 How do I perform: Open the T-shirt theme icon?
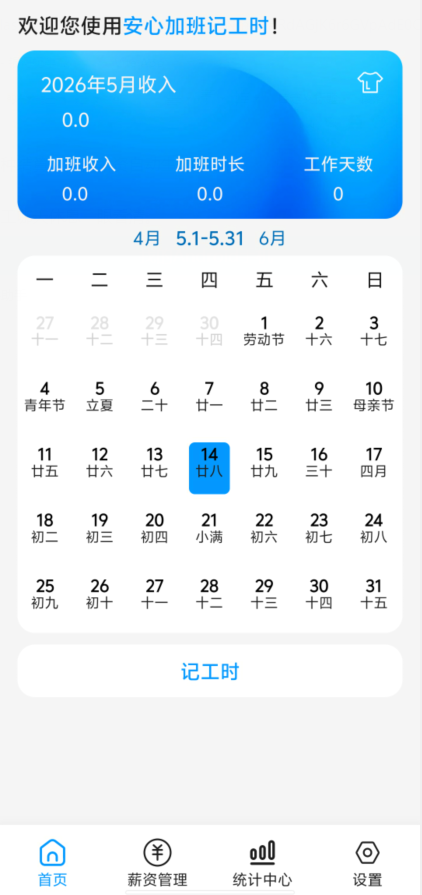tap(370, 82)
